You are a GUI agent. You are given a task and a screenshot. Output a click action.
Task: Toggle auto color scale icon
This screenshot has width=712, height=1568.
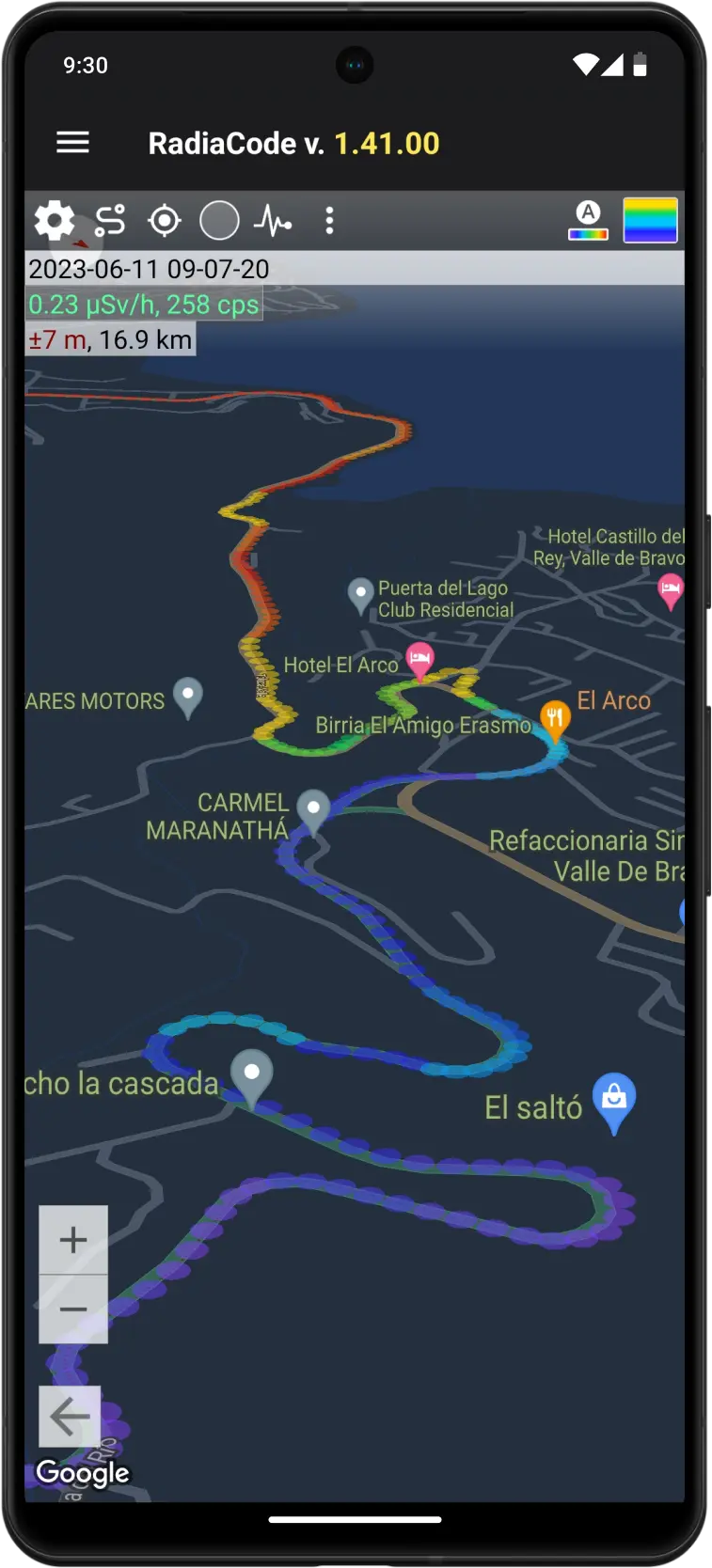(x=588, y=221)
